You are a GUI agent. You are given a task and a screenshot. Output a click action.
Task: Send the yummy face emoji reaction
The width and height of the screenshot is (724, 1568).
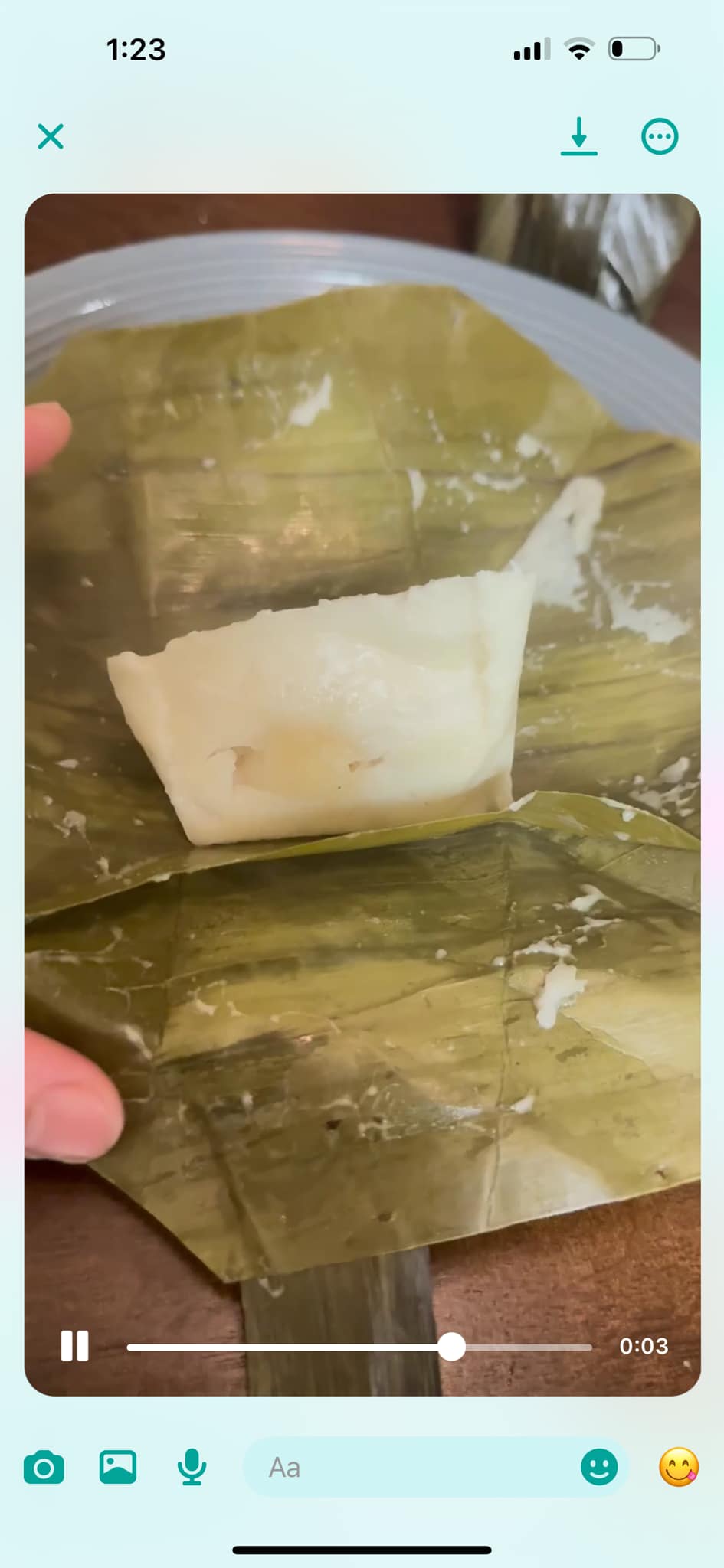click(x=679, y=1468)
